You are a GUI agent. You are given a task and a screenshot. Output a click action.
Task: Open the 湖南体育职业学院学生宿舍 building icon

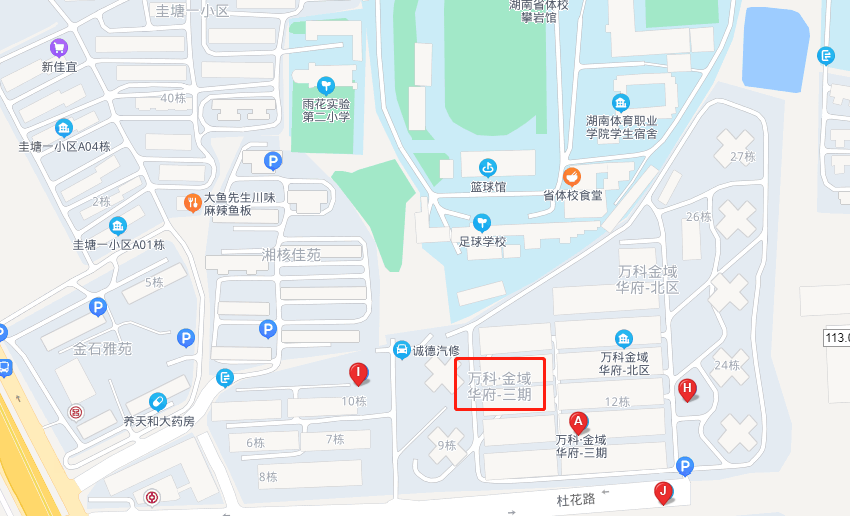[x=621, y=102]
